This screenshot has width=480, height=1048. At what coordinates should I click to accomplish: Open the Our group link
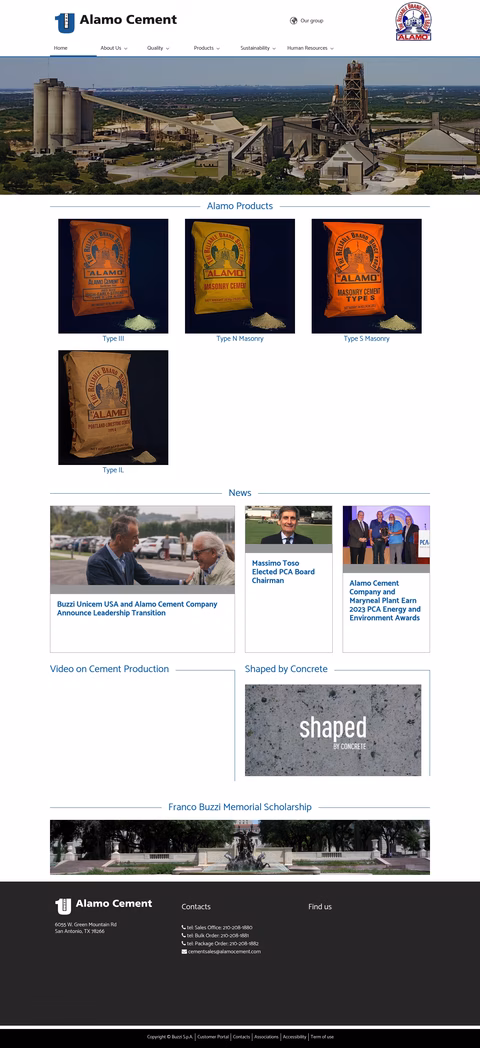tap(307, 21)
